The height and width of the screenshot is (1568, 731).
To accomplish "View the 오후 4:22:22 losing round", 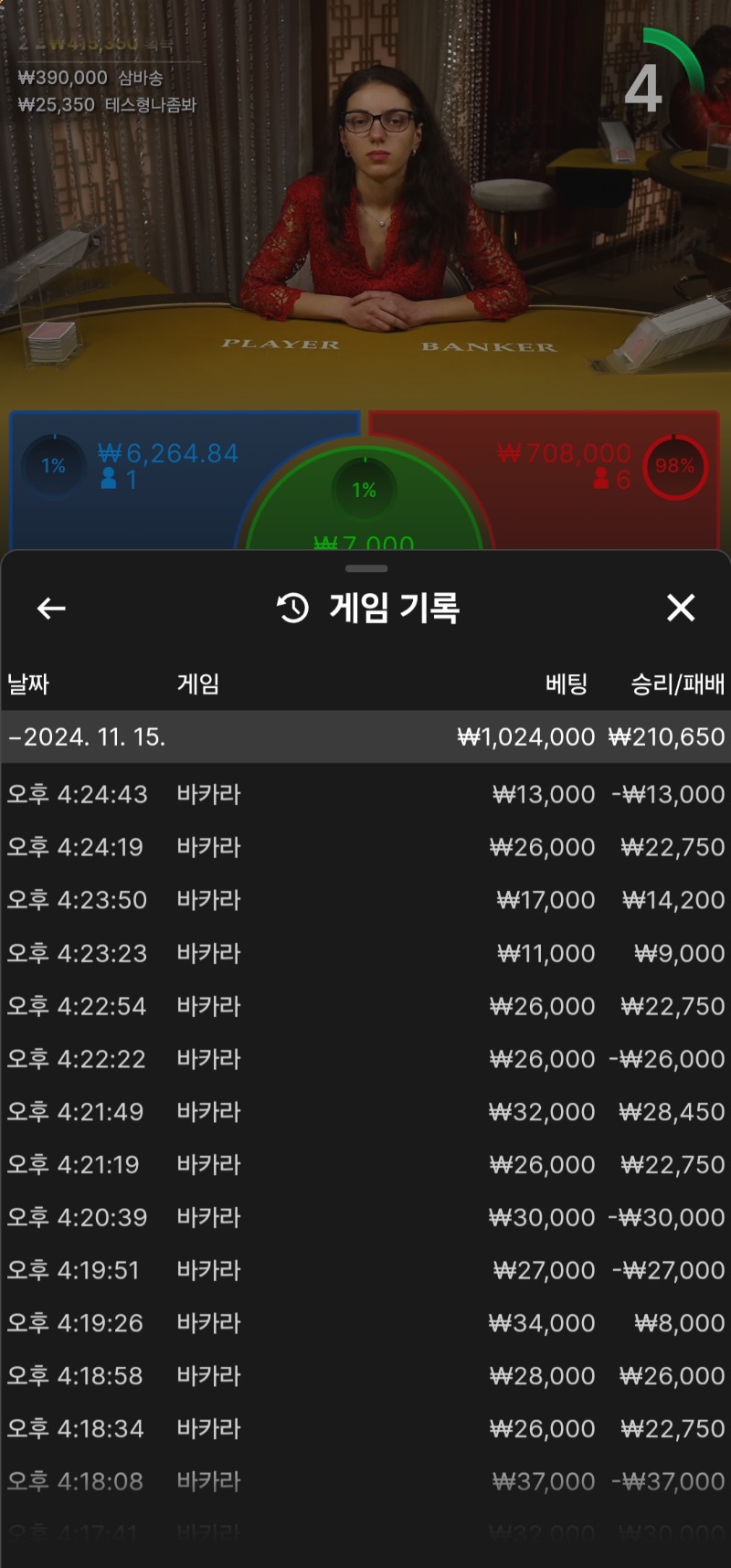I will click(365, 1059).
